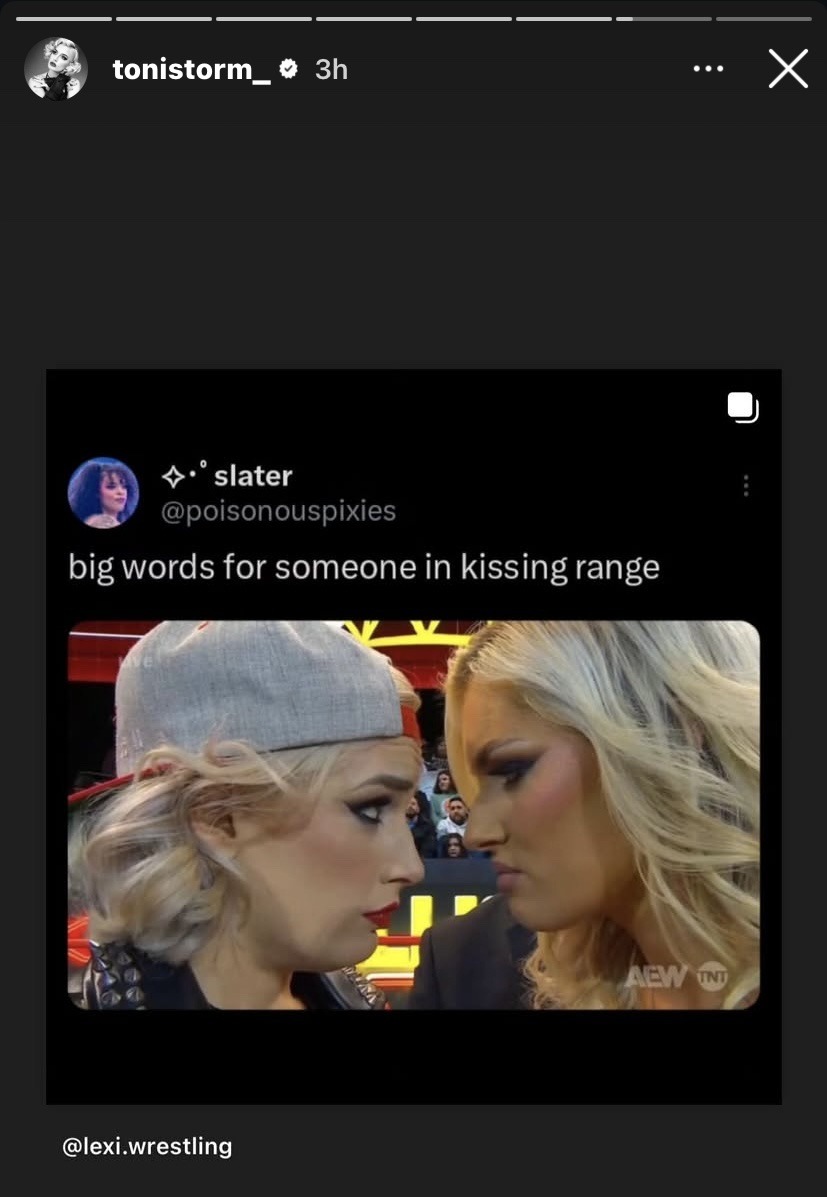827x1197 pixels.
Task: Open the @lexi.wrestling mention
Action: pos(147,1146)
